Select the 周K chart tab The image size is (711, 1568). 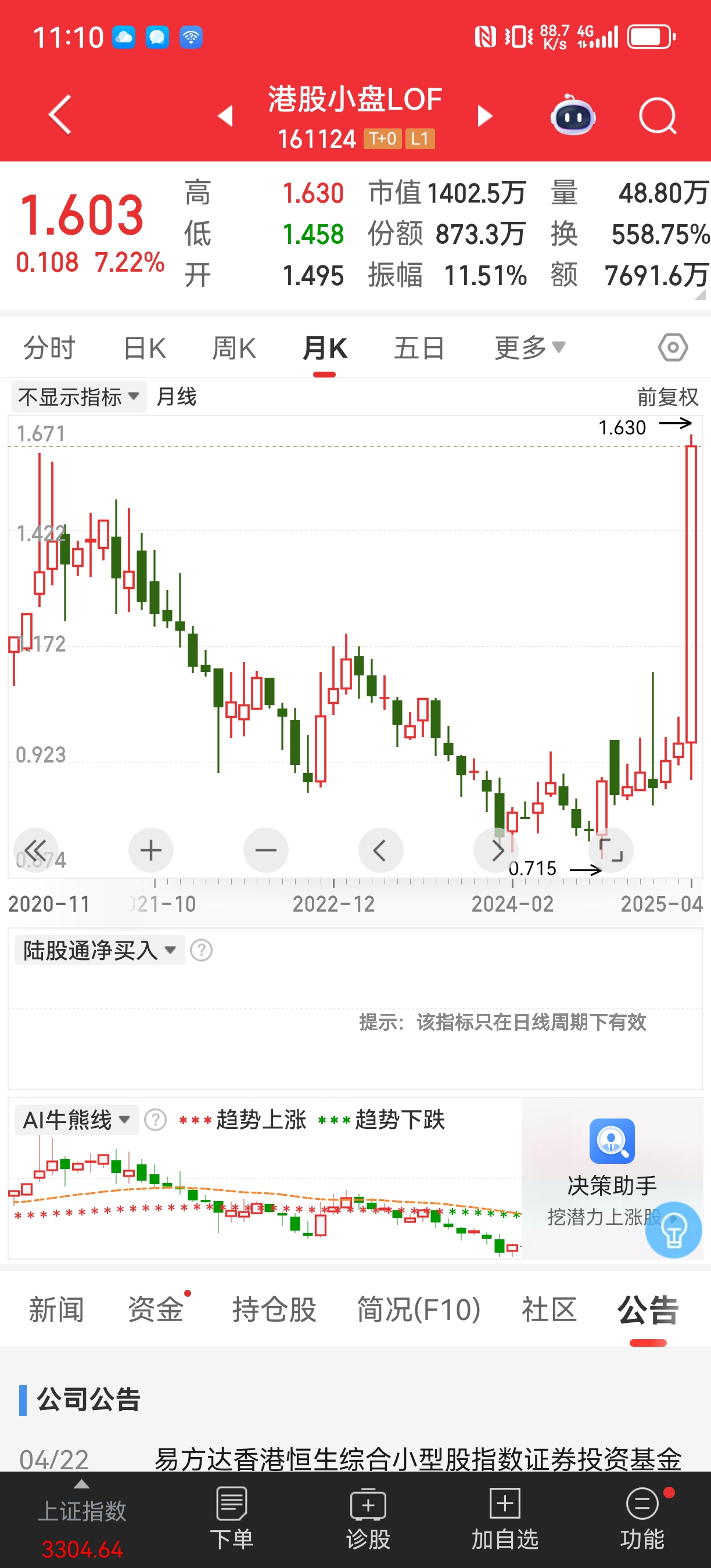pos(234,348)
